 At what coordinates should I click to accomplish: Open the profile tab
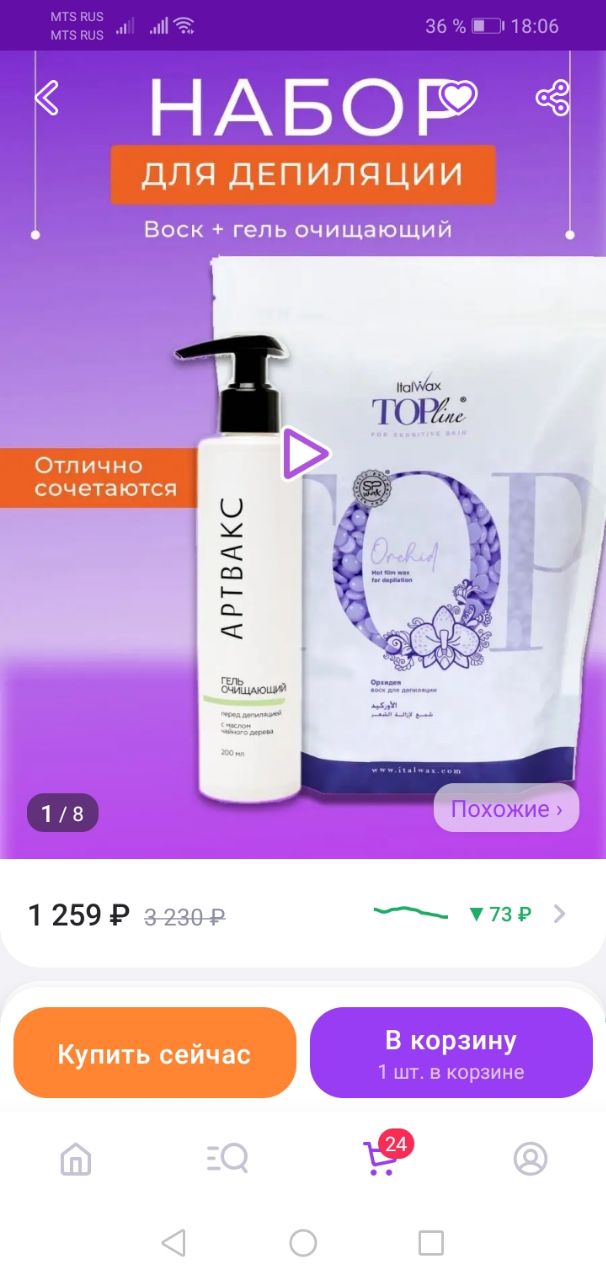pos(530,1160)
